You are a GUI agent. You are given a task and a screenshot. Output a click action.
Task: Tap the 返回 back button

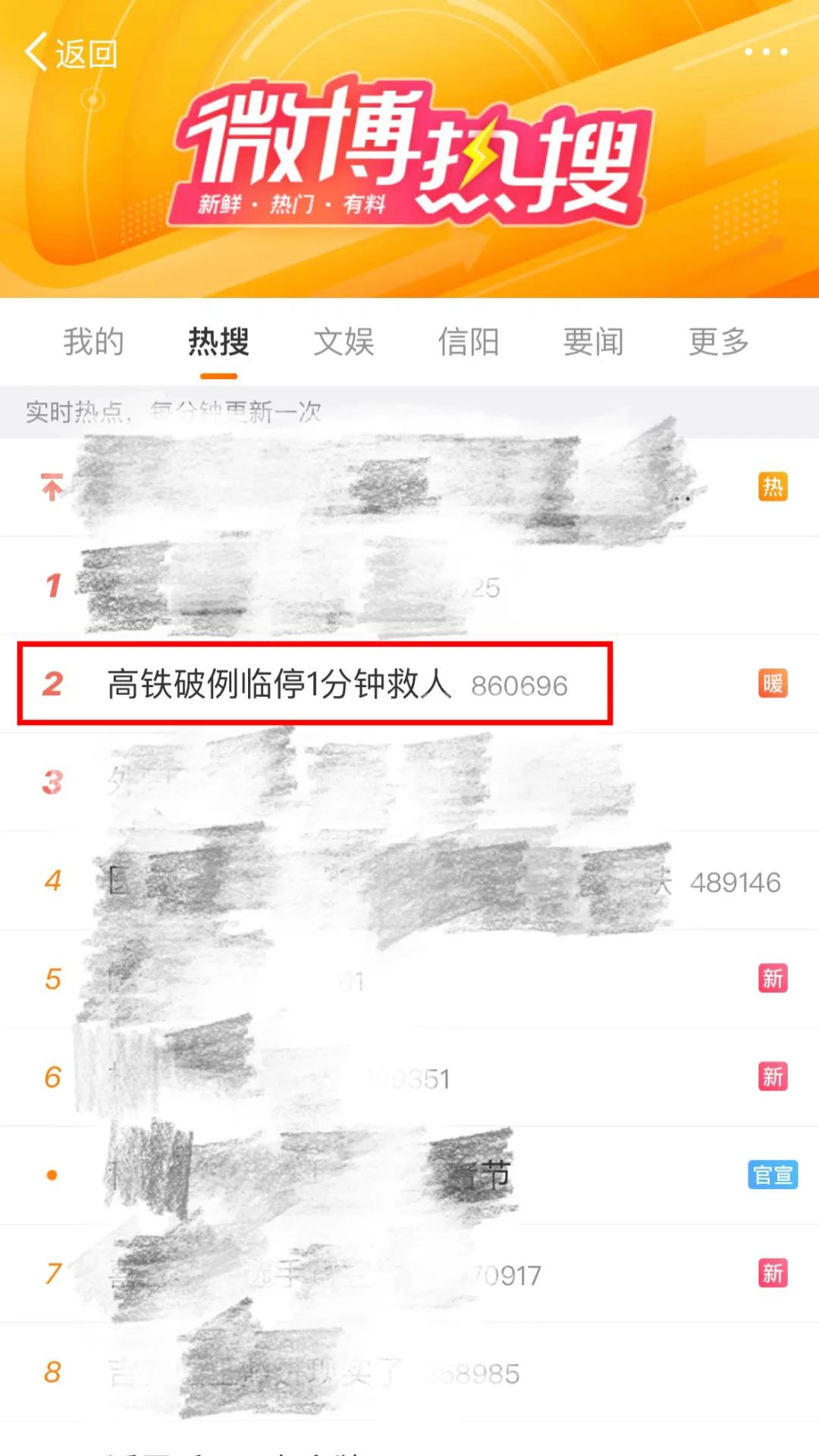point(72,53)
